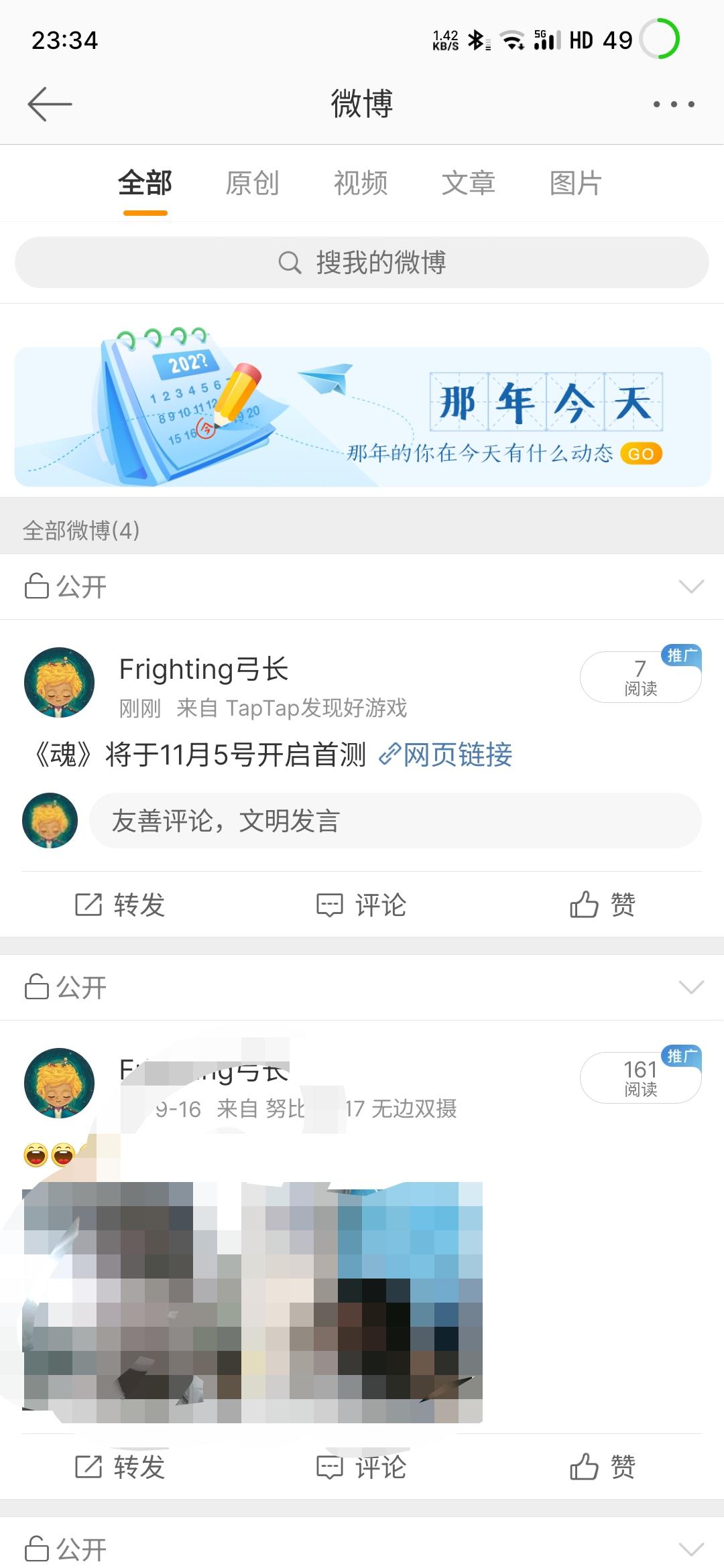724x1568 pixels.
Task: Open the 那年今天 banner via GO
Action: [x=642, y=454]
